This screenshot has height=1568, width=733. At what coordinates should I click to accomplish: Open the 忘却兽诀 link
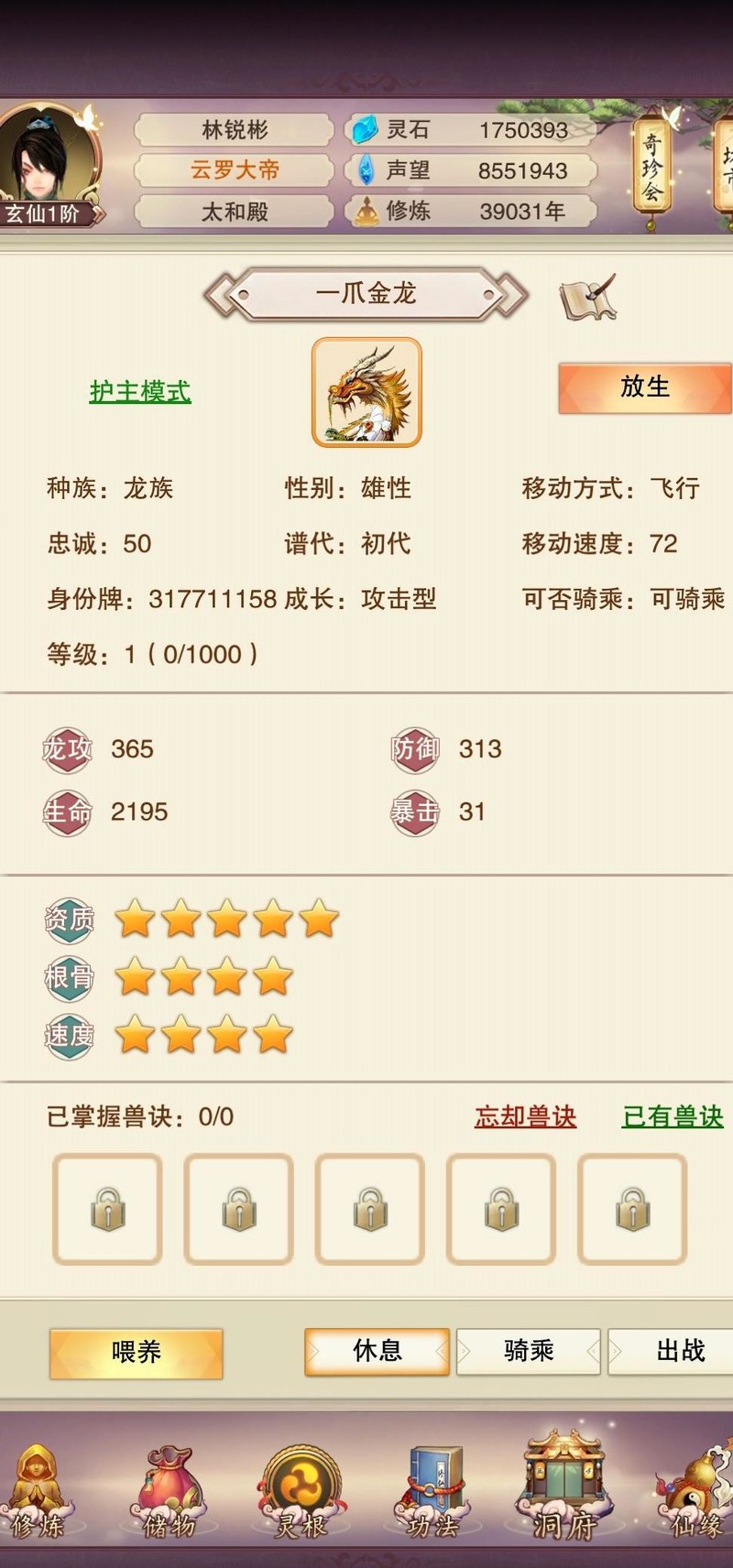coord(525,1116)
